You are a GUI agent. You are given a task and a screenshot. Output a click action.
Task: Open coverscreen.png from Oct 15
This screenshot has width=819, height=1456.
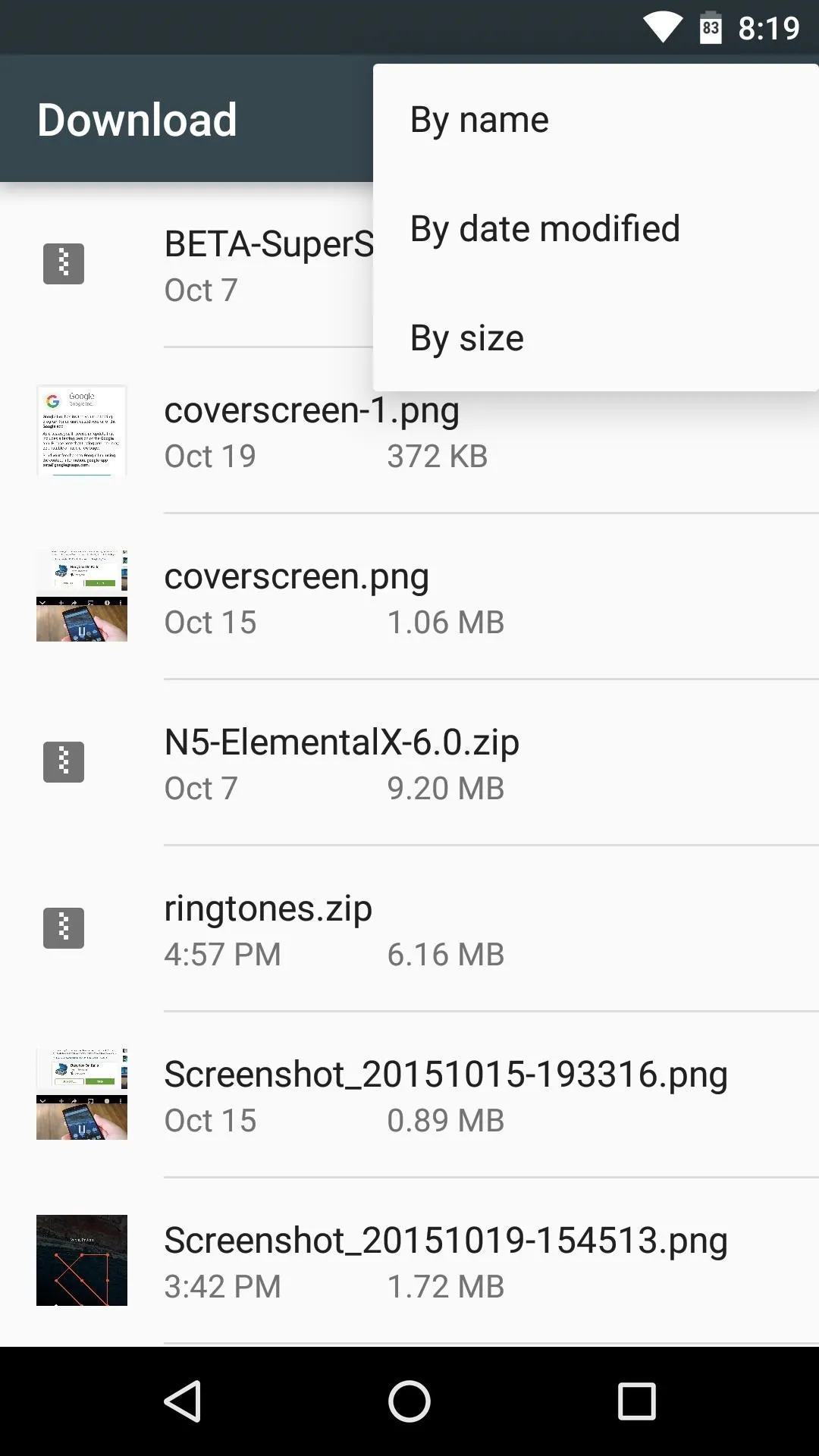click(x=409, y=597)
